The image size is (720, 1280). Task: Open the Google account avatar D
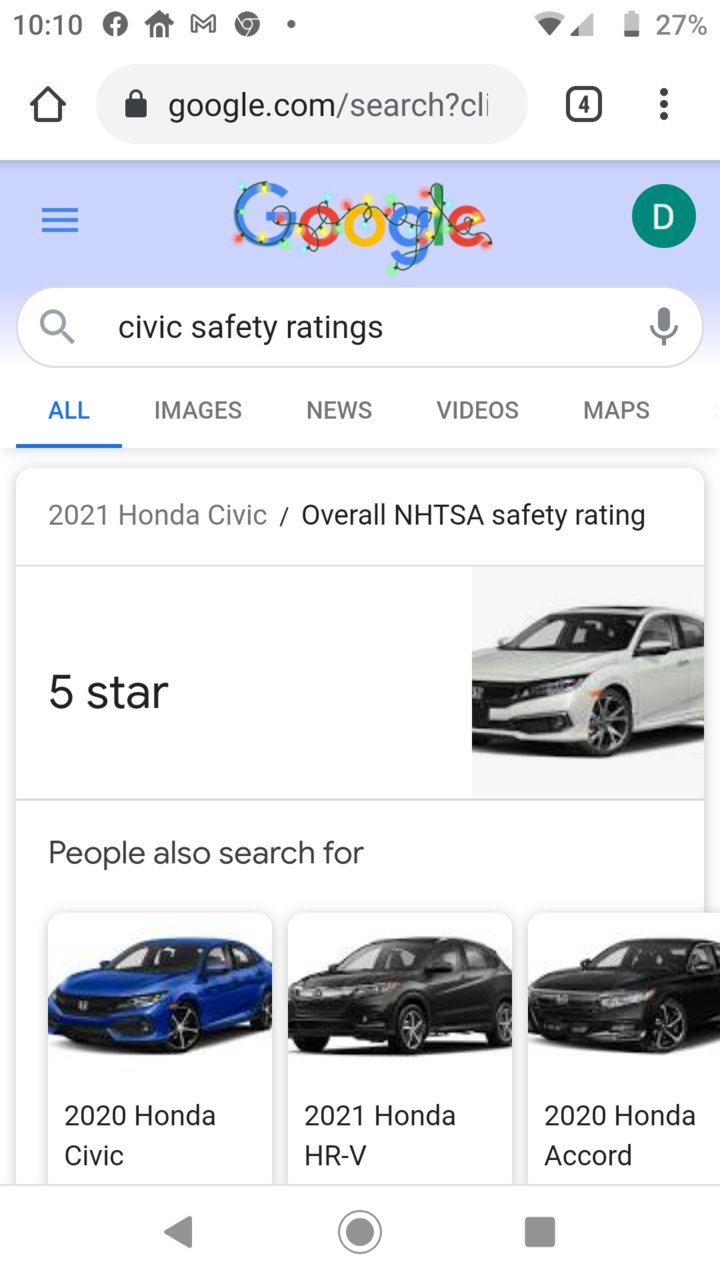point(663,216)
